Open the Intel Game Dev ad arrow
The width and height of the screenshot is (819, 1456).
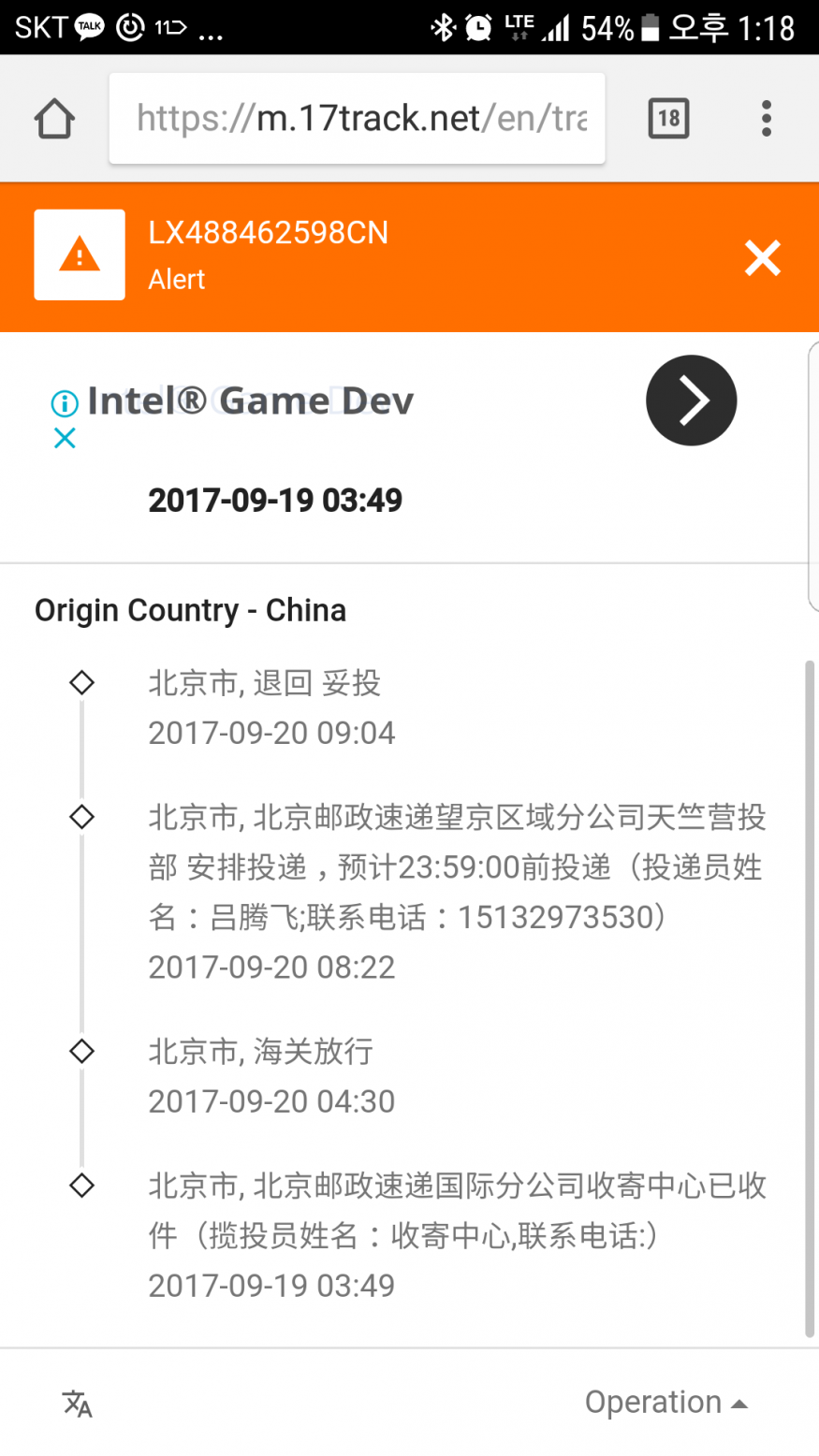(x=691, y=400)
